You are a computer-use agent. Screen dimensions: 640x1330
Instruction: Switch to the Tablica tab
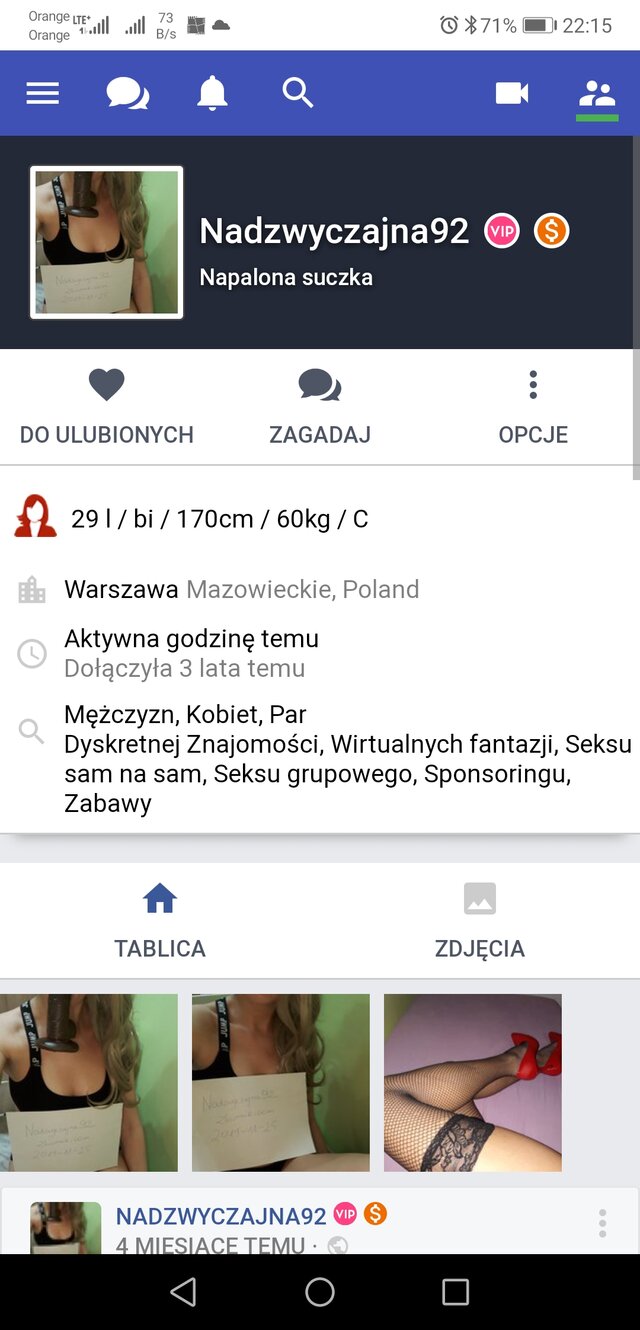tap(160, 921)
